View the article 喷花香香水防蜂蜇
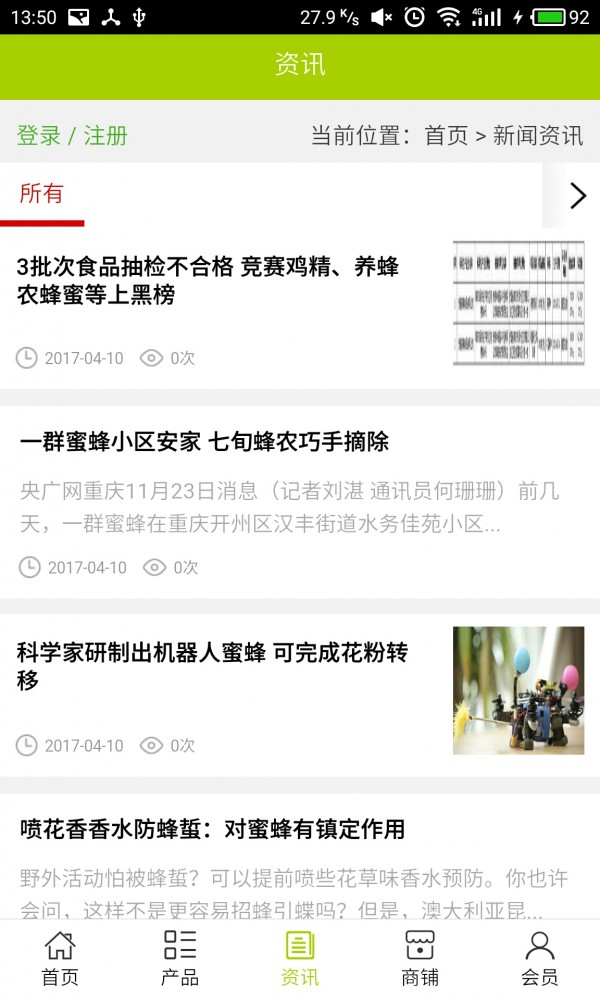Screen dimensions: 600x1000 click(x=212, y=829)
